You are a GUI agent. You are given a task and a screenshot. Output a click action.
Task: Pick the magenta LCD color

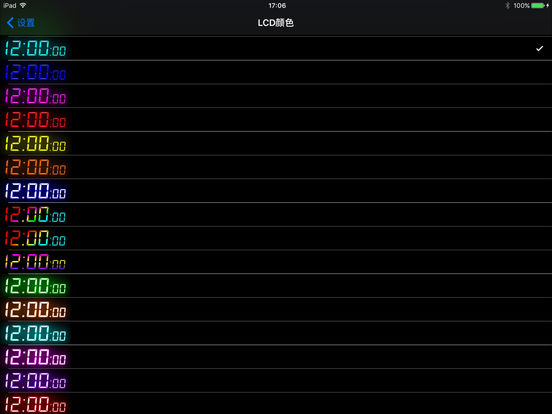point(276,96)
